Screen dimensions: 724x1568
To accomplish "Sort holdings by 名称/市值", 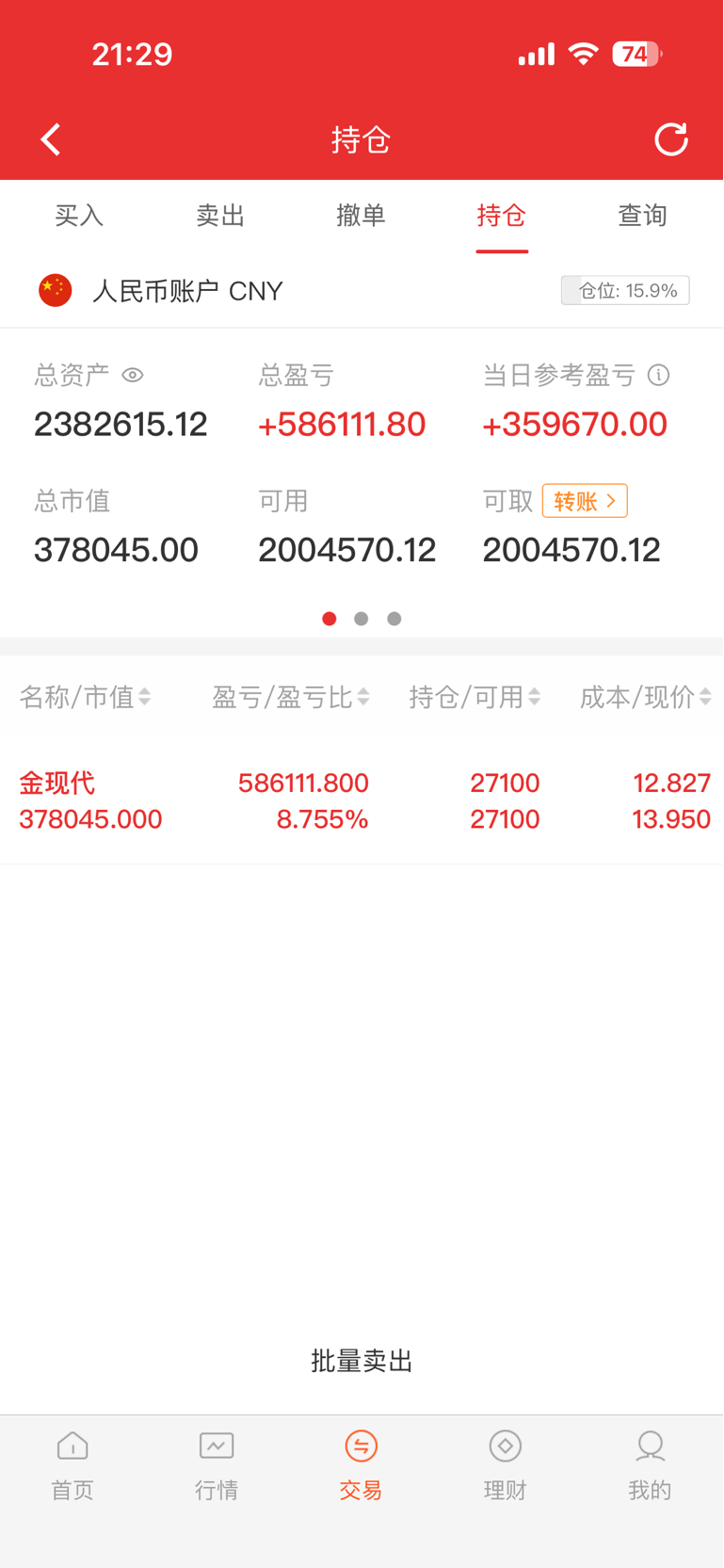I will click(x=85, y=697).
